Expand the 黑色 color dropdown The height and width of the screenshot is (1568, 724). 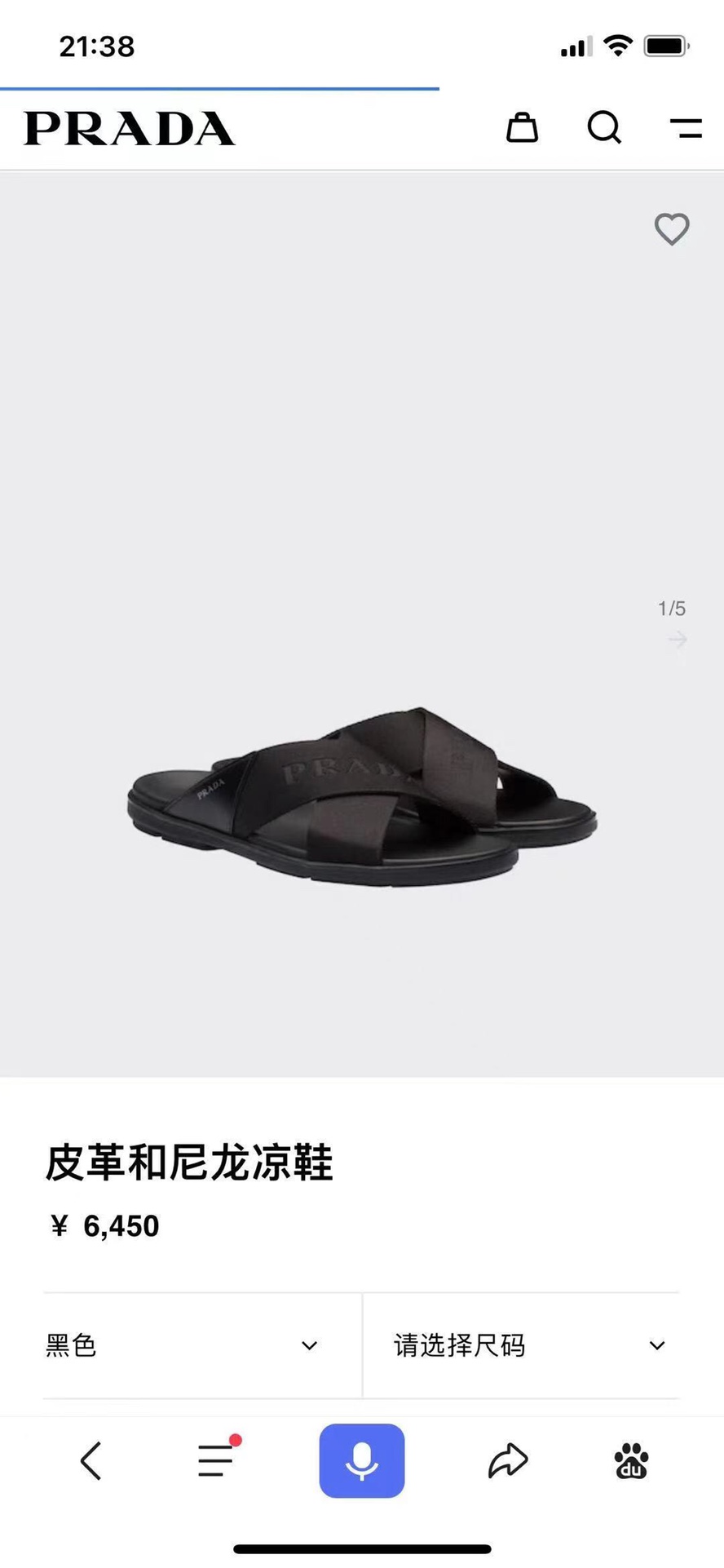[x=202, y=1345]
